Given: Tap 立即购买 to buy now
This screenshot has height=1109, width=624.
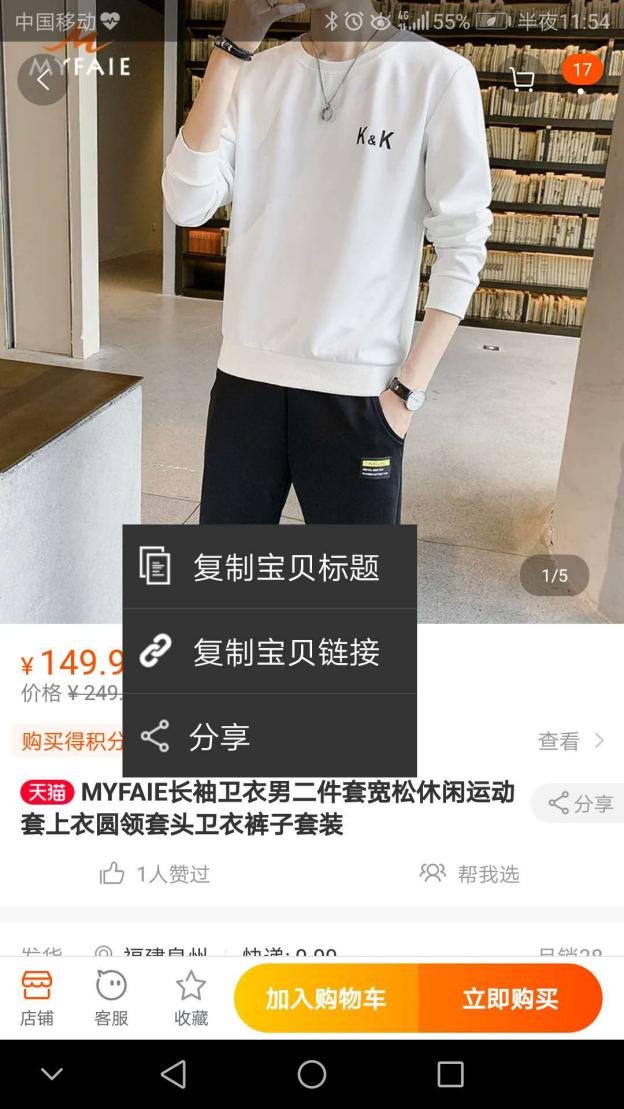Looking at the screenshot, I should pyautogui.click(x=510, y=998).
